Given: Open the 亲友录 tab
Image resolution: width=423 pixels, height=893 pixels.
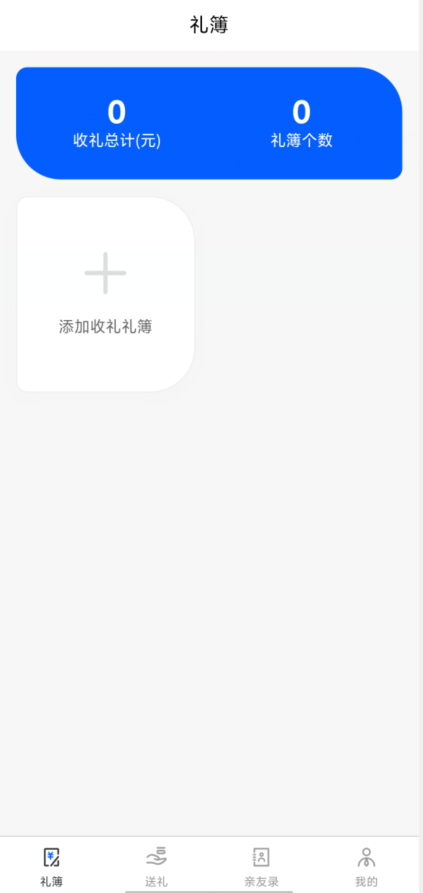Looking at the screenshot, I should click(261, 867).
